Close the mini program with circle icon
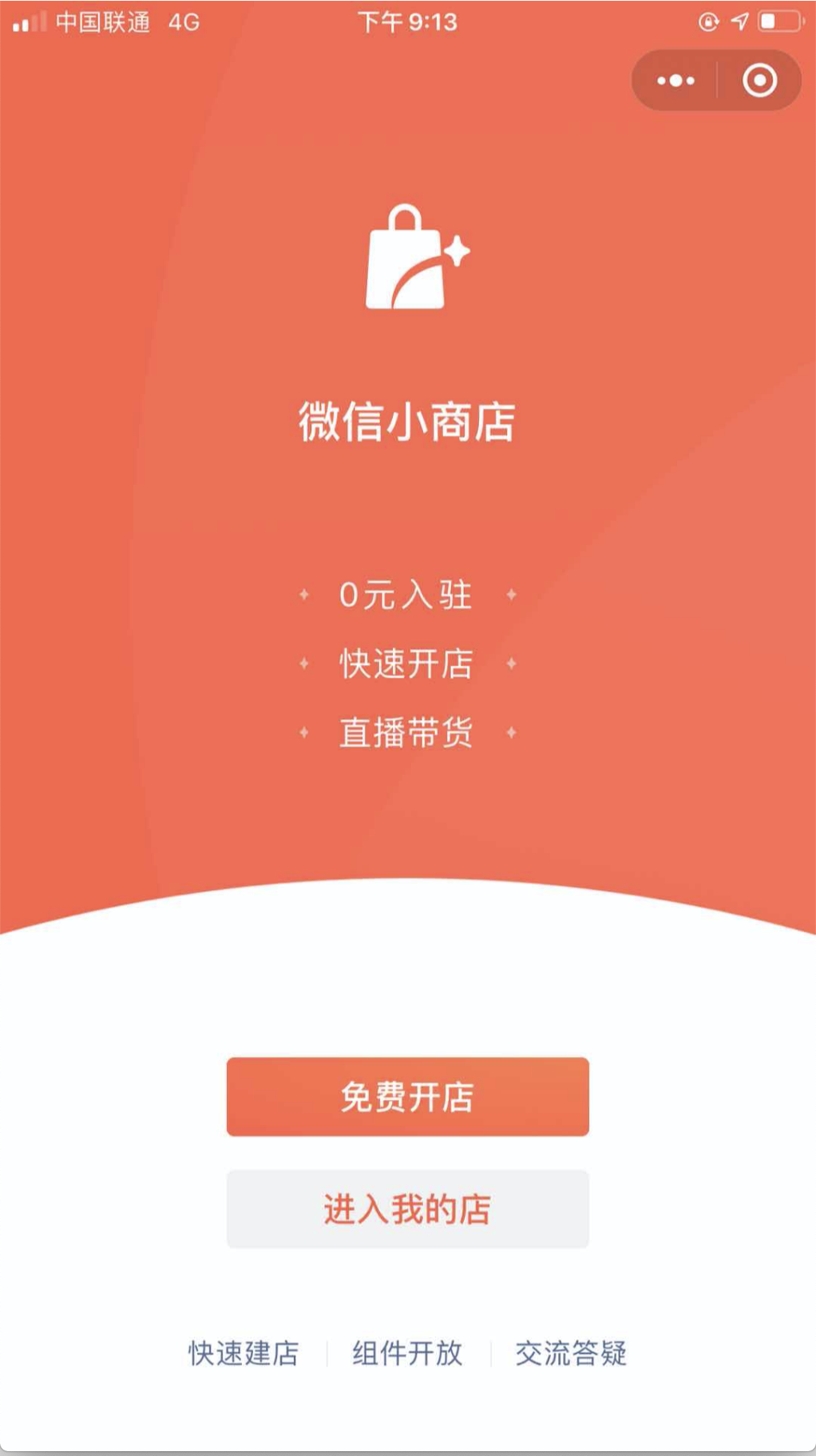Screen dimensions: 816x1456 pyautogui.click(x=759, y=81)
